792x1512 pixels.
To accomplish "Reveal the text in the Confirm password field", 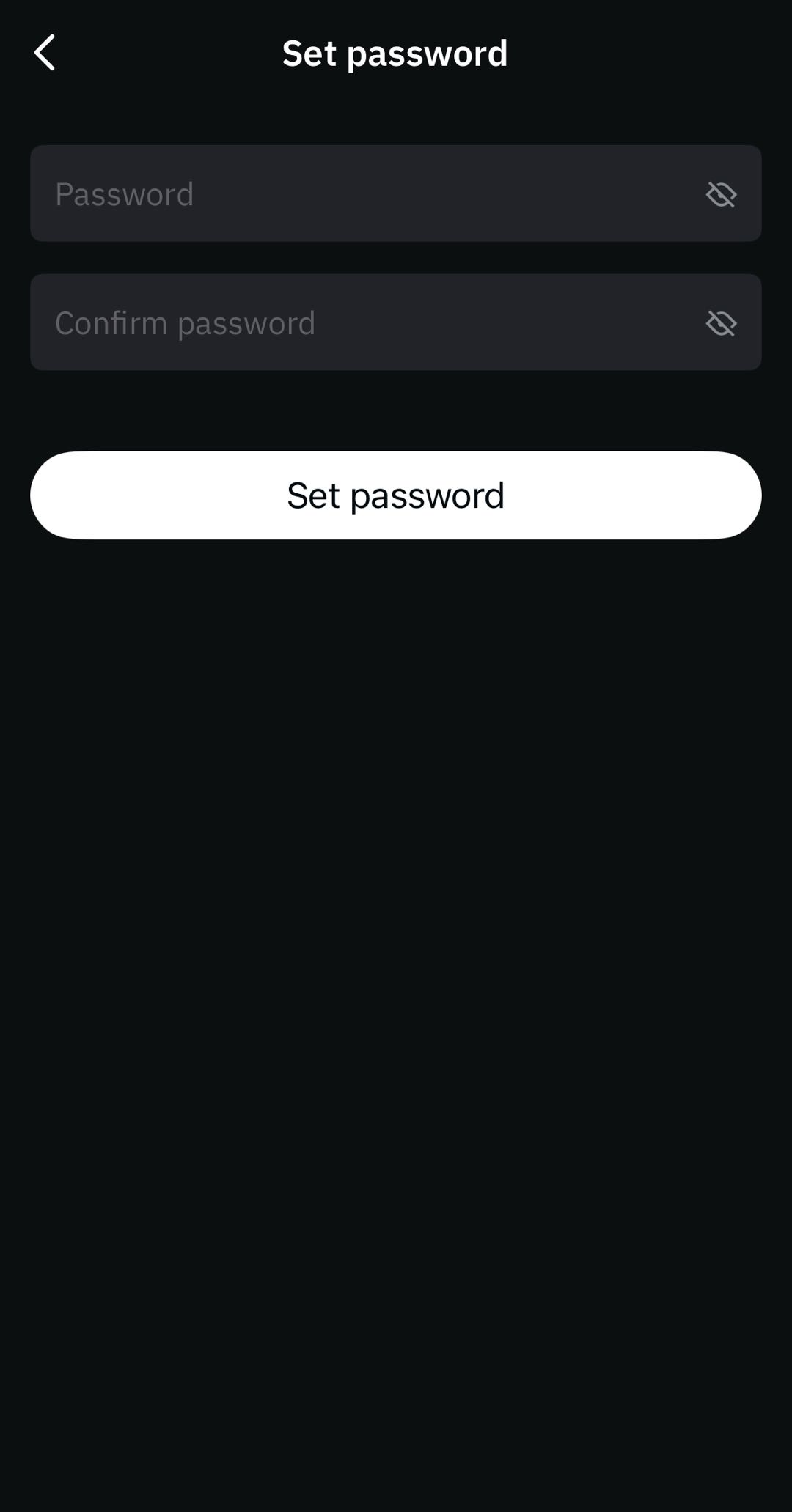I will 721,323.
